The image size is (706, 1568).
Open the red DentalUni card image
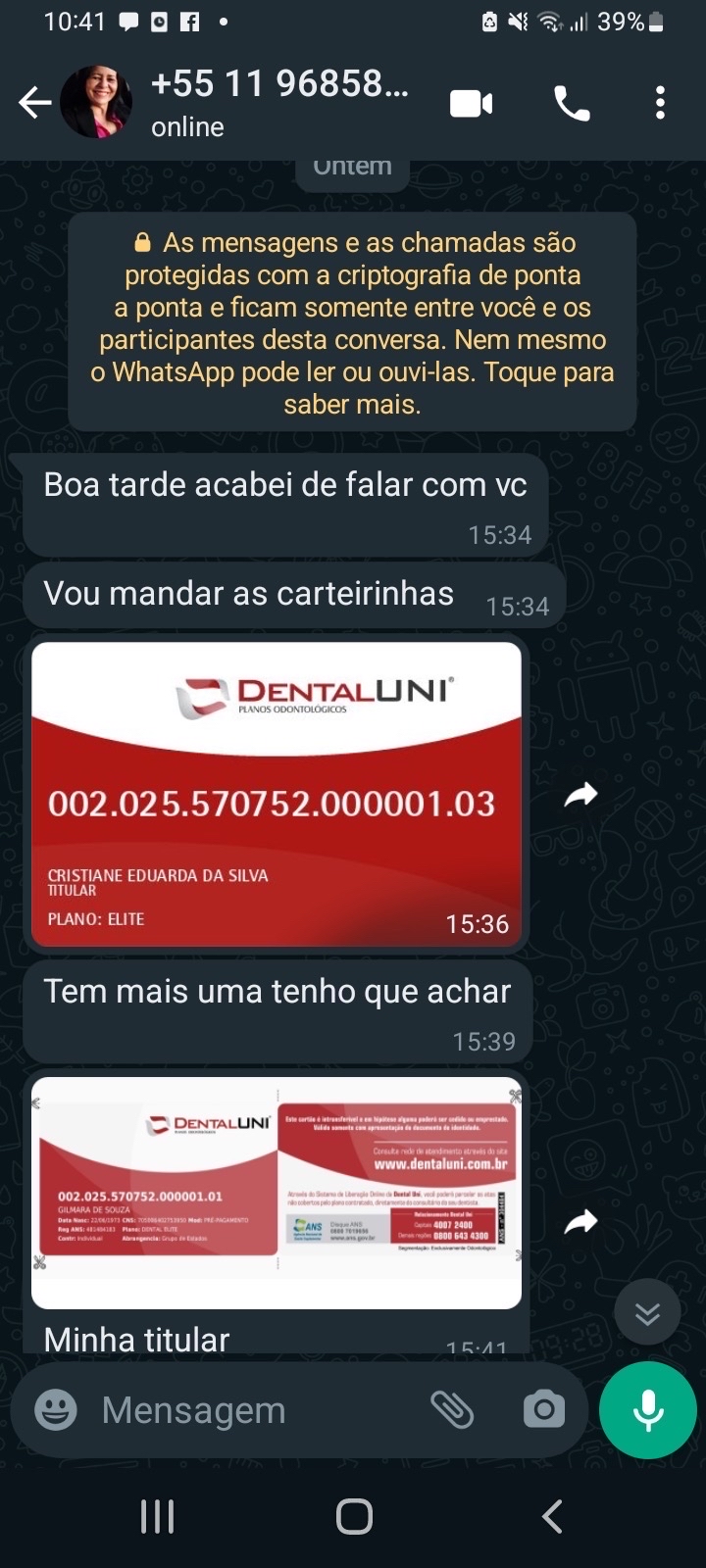277,795
